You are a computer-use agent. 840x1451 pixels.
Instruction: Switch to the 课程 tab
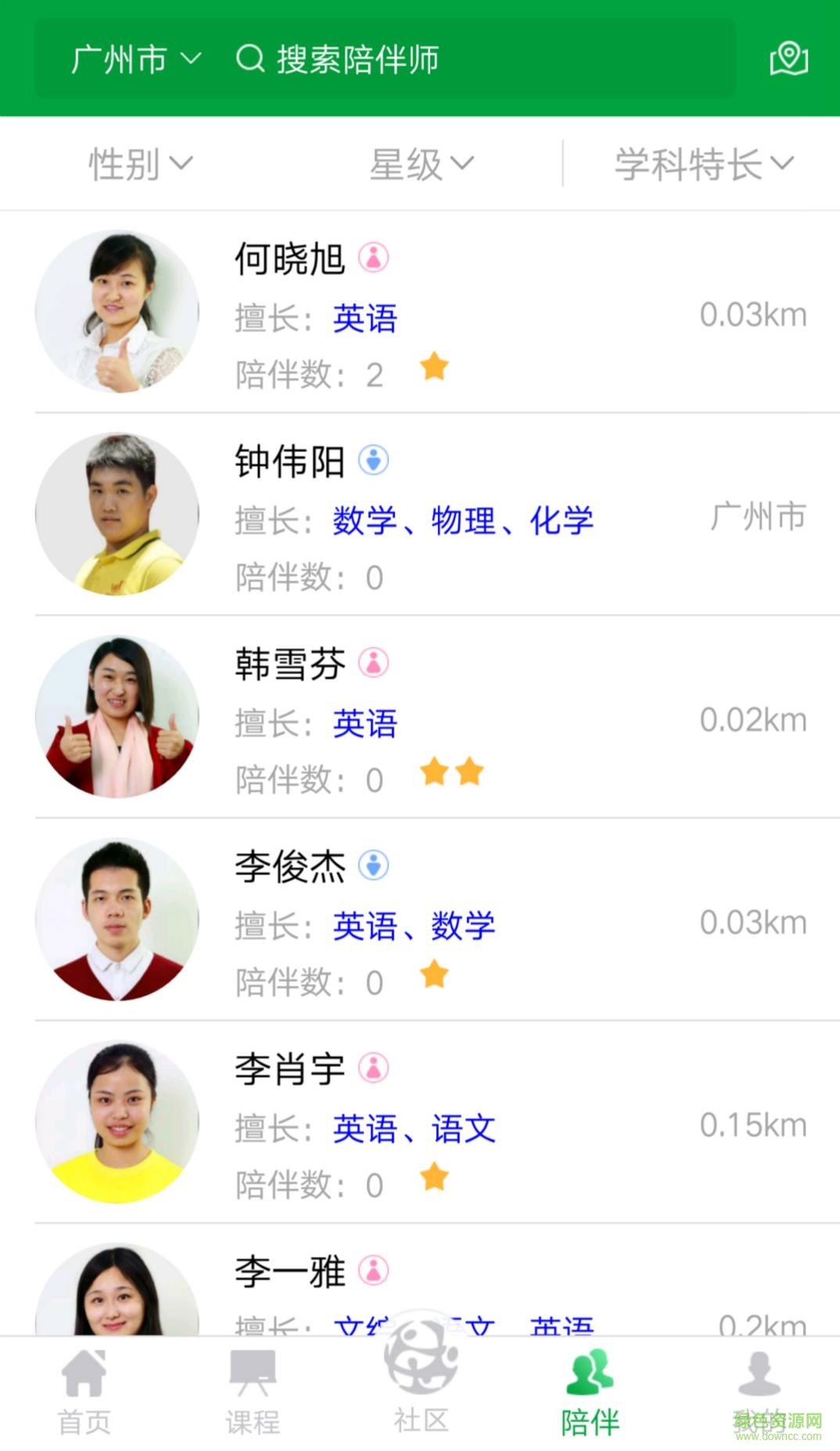(252, 1392)
